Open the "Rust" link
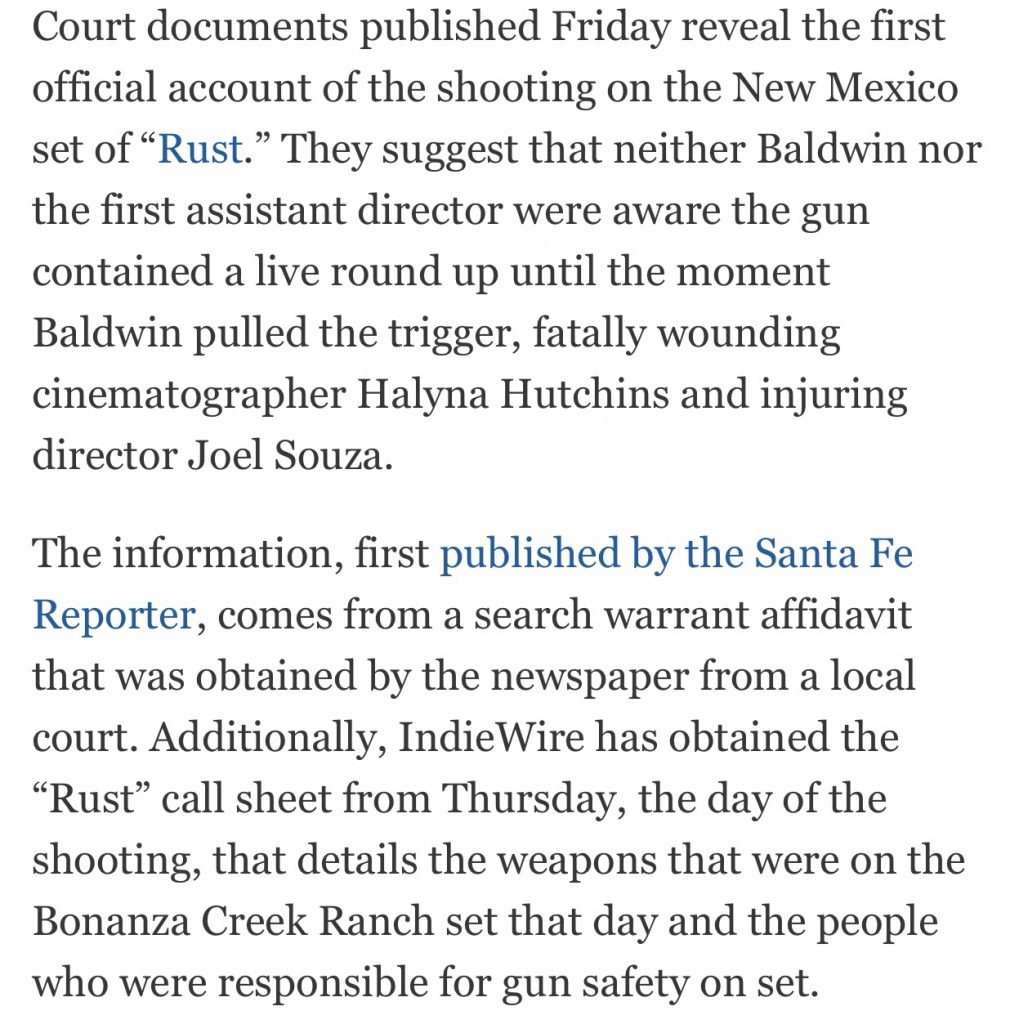 click(200, 151)
